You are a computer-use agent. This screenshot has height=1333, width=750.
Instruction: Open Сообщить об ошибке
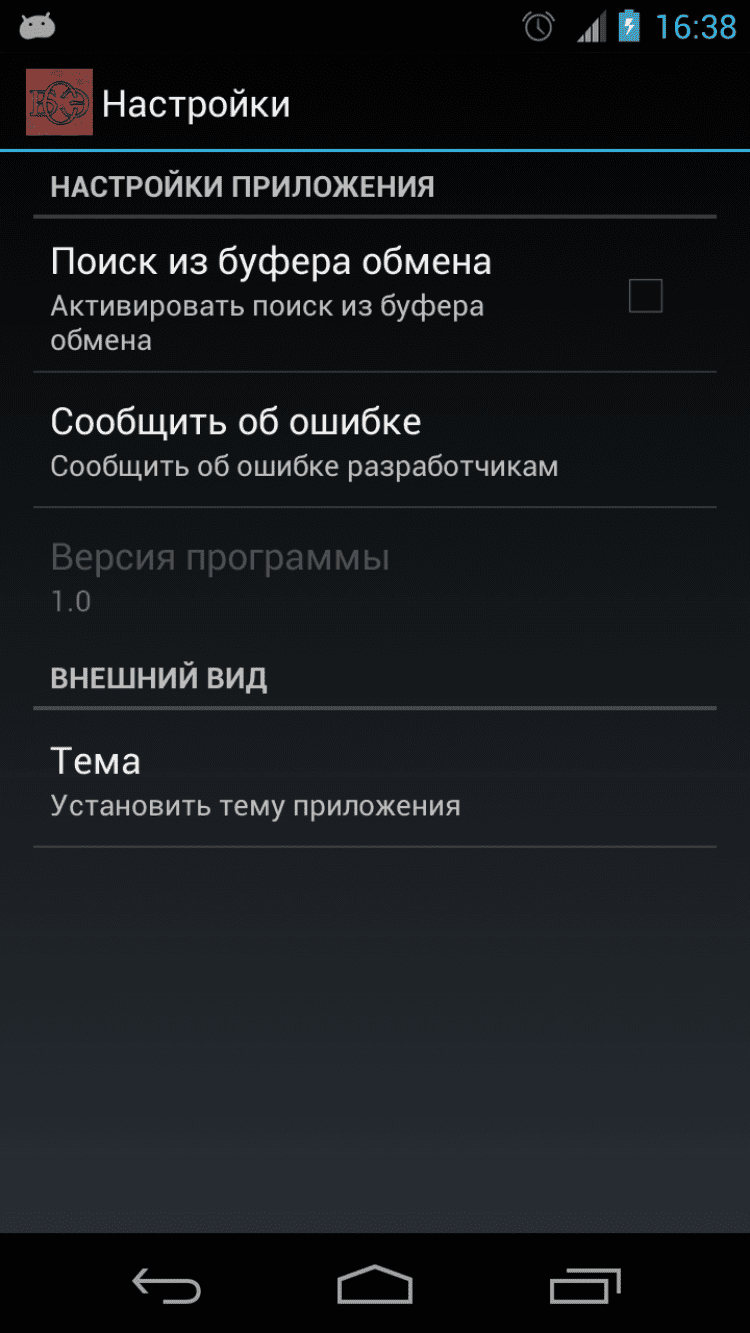point(374,441)
